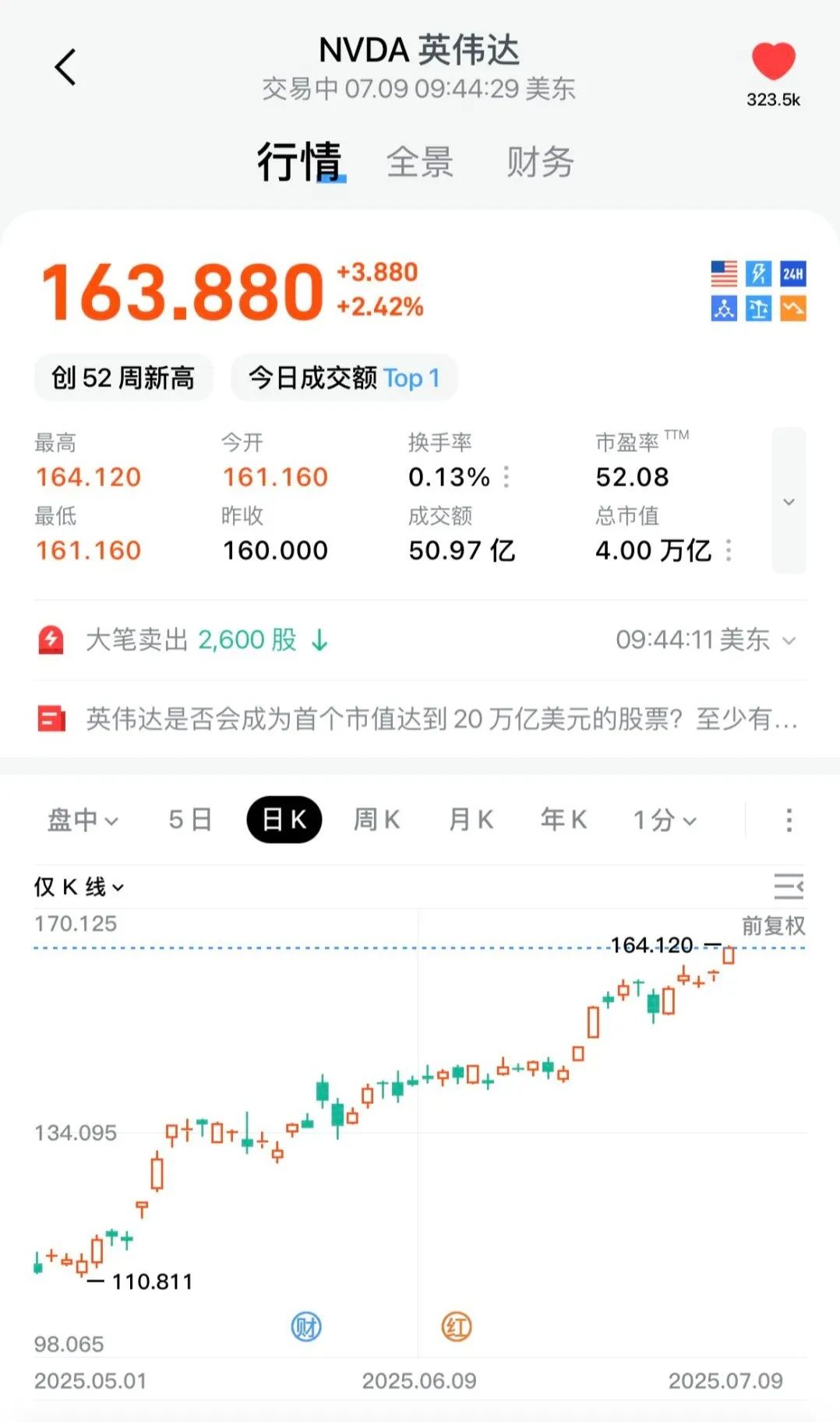Viewport: 840px width, 1422px height.
Task: Select the 周K chart tab
Action: (x=376, y=820)
